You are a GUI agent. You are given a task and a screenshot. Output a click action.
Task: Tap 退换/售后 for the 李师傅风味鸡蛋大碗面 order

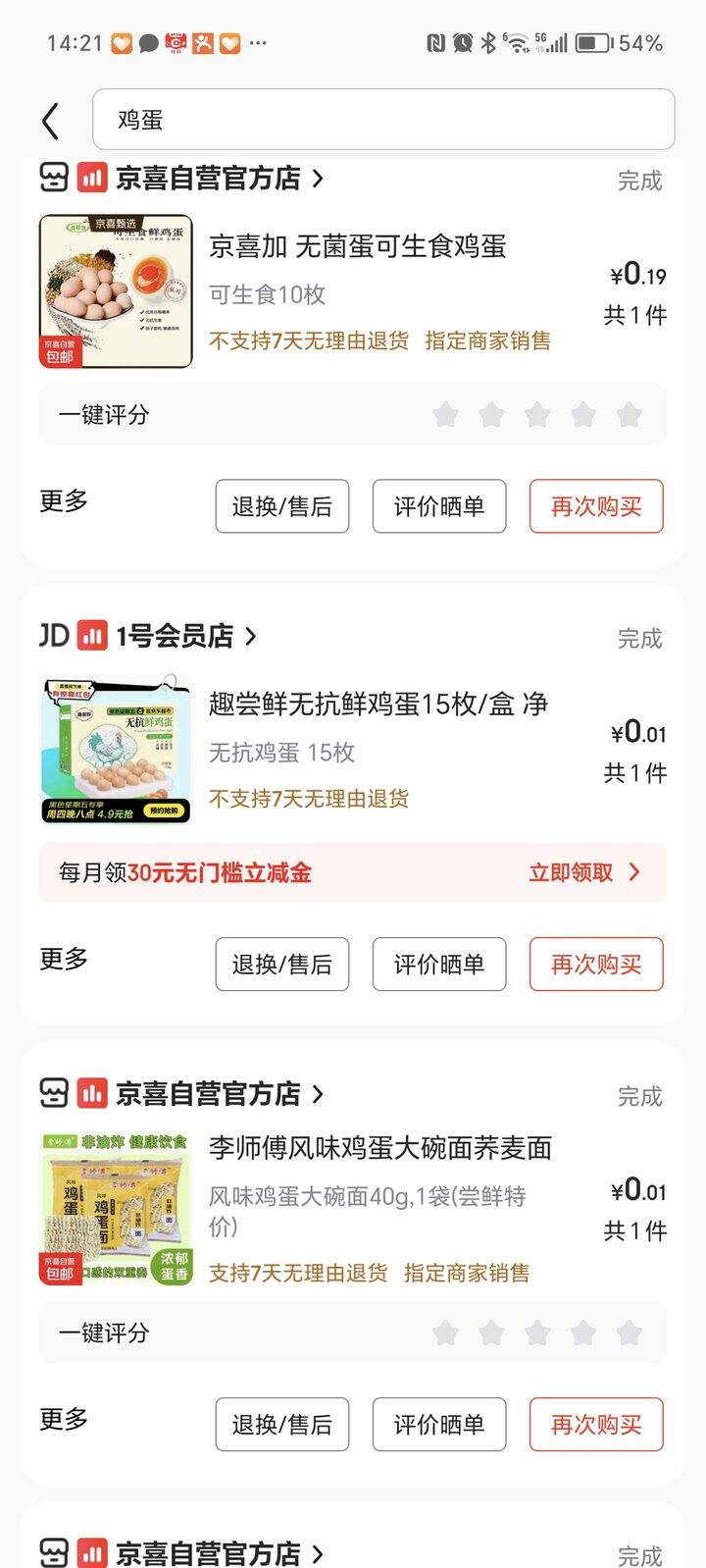tap(282, 1425)
